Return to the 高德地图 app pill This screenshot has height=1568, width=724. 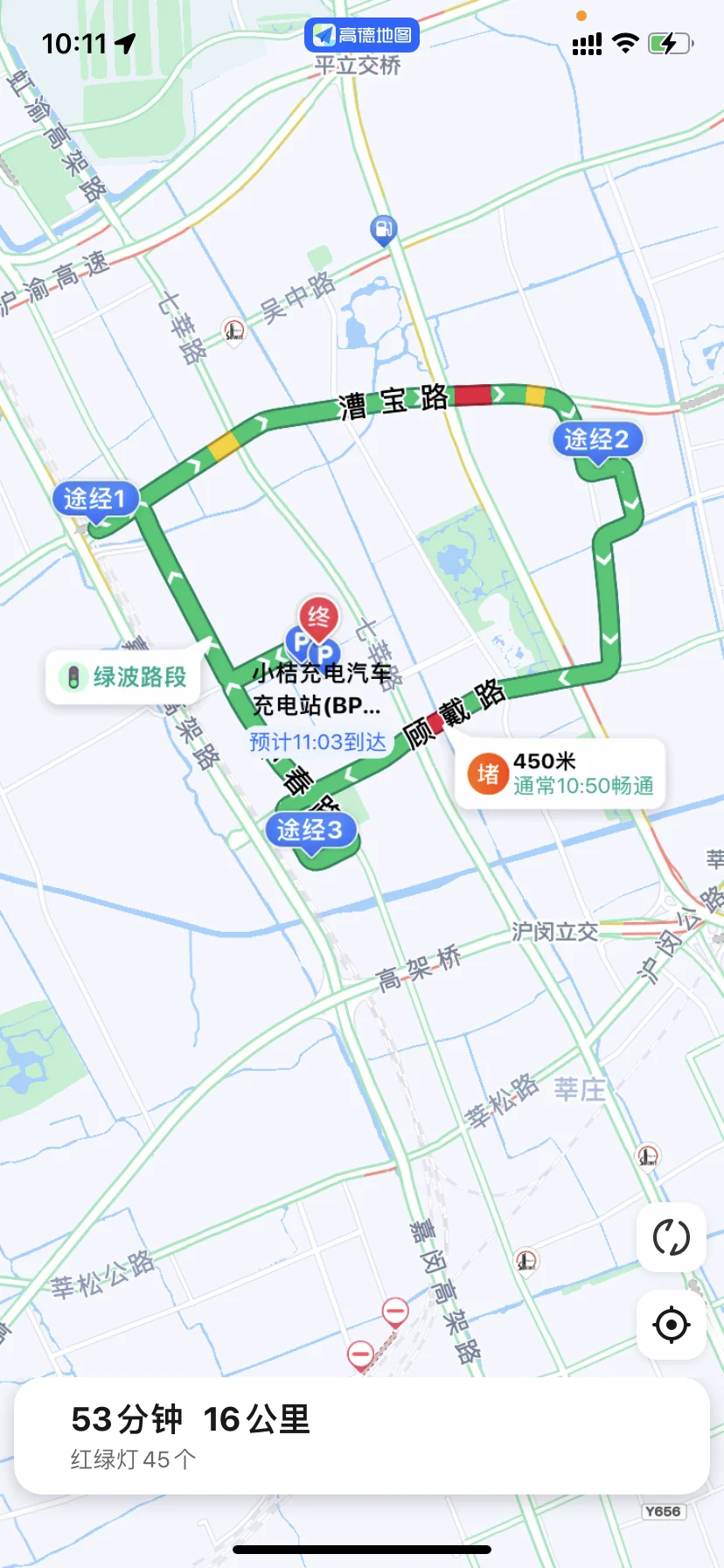point(362,35)
